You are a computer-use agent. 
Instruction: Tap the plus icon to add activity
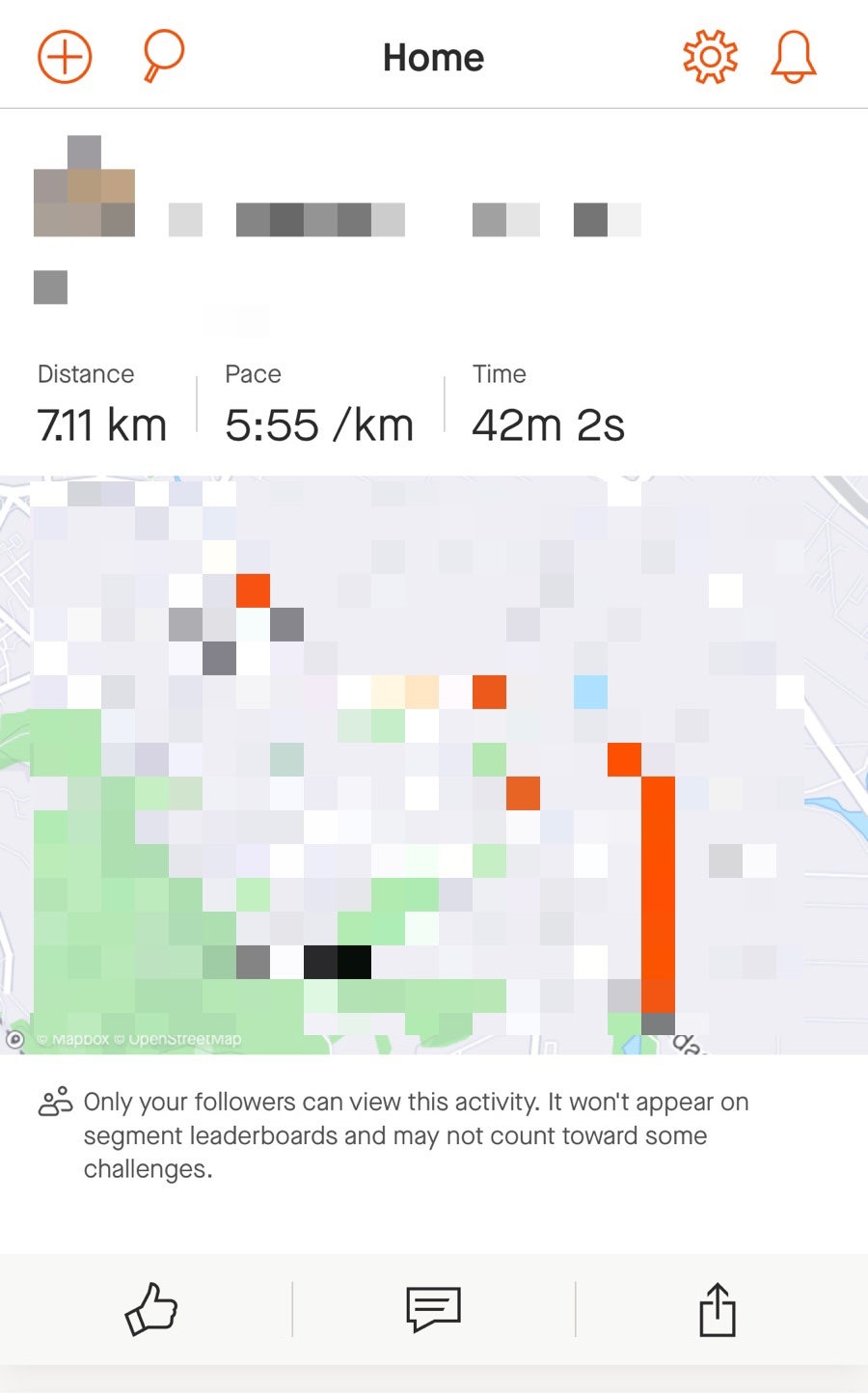coord(65,57)
